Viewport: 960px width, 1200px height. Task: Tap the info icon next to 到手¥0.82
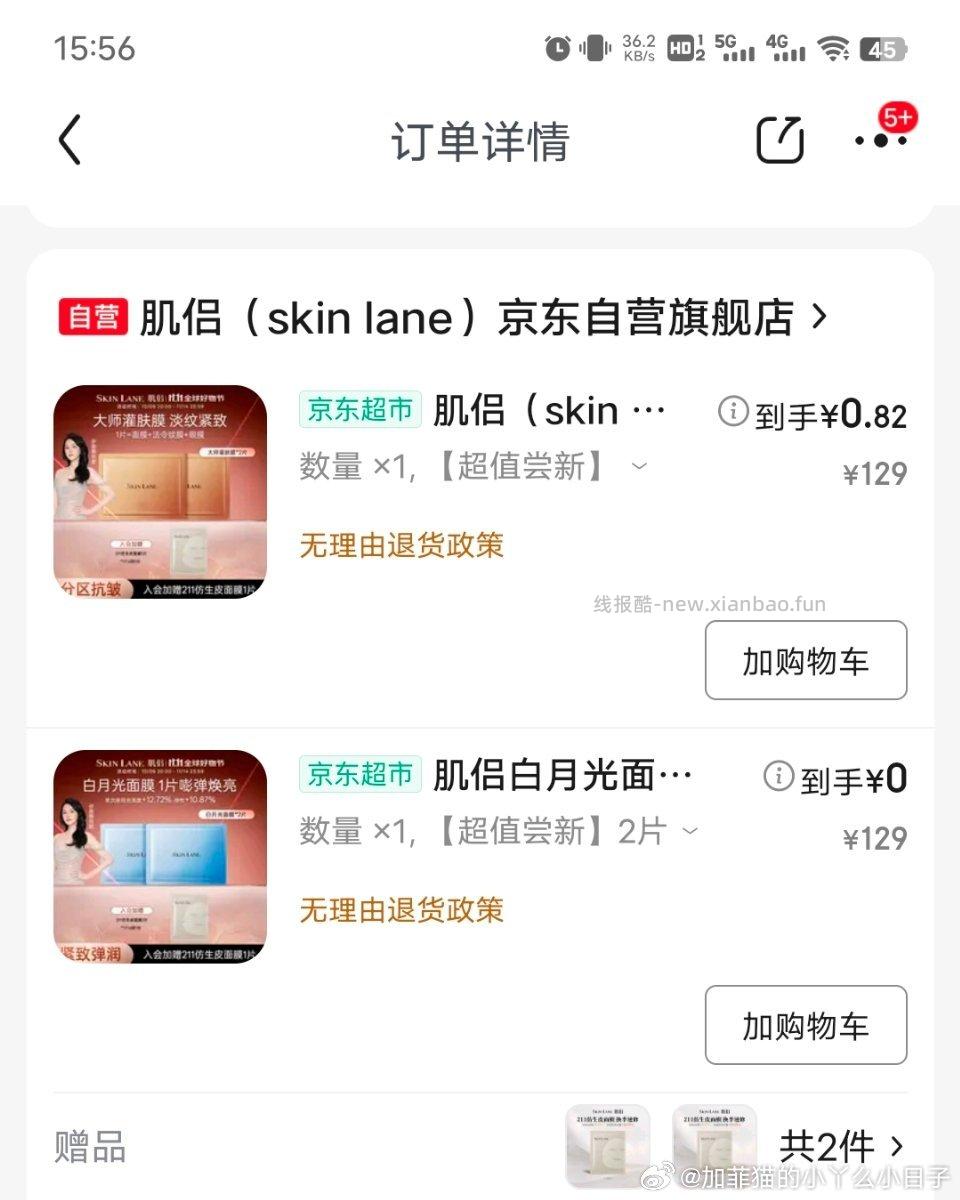[735, 413]
